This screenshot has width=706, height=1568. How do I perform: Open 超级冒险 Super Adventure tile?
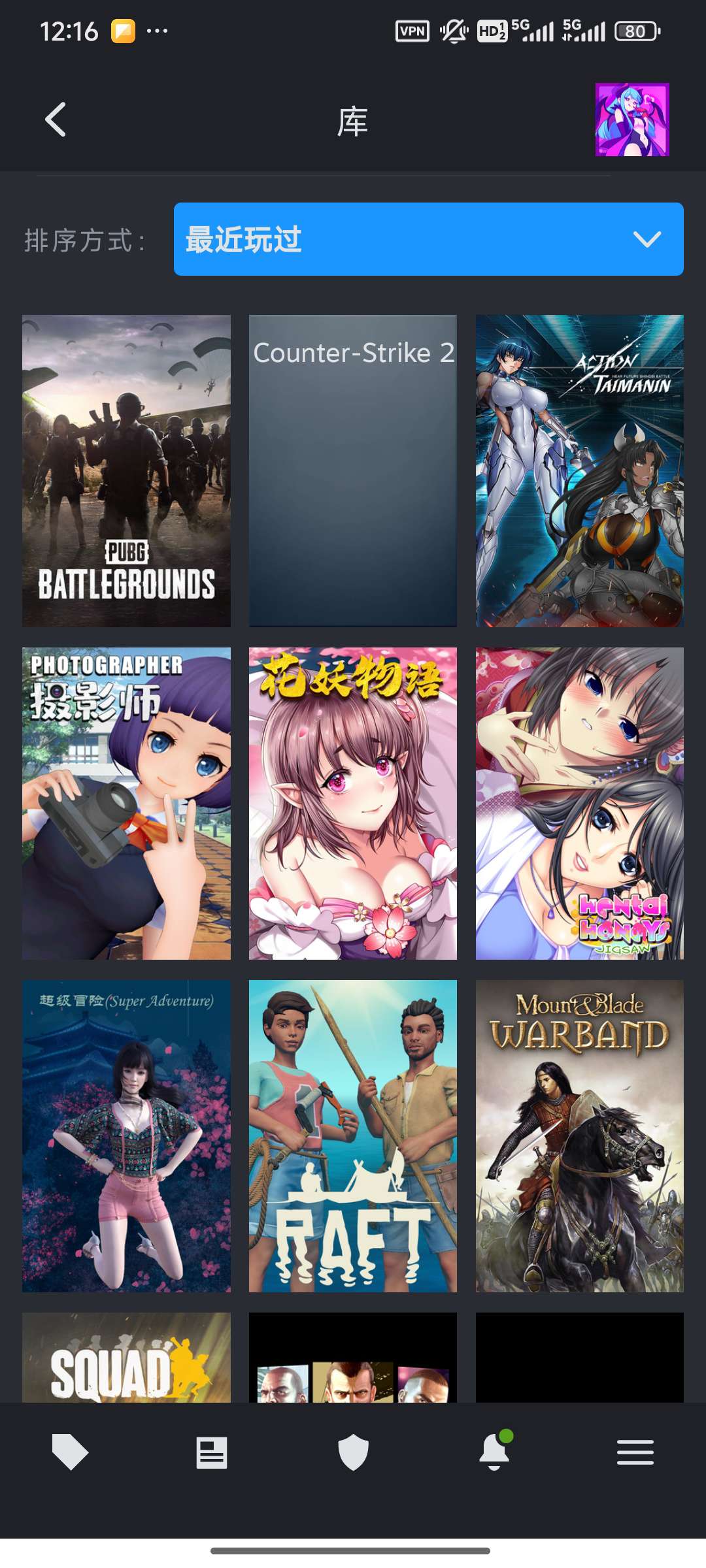point(126,1135)
